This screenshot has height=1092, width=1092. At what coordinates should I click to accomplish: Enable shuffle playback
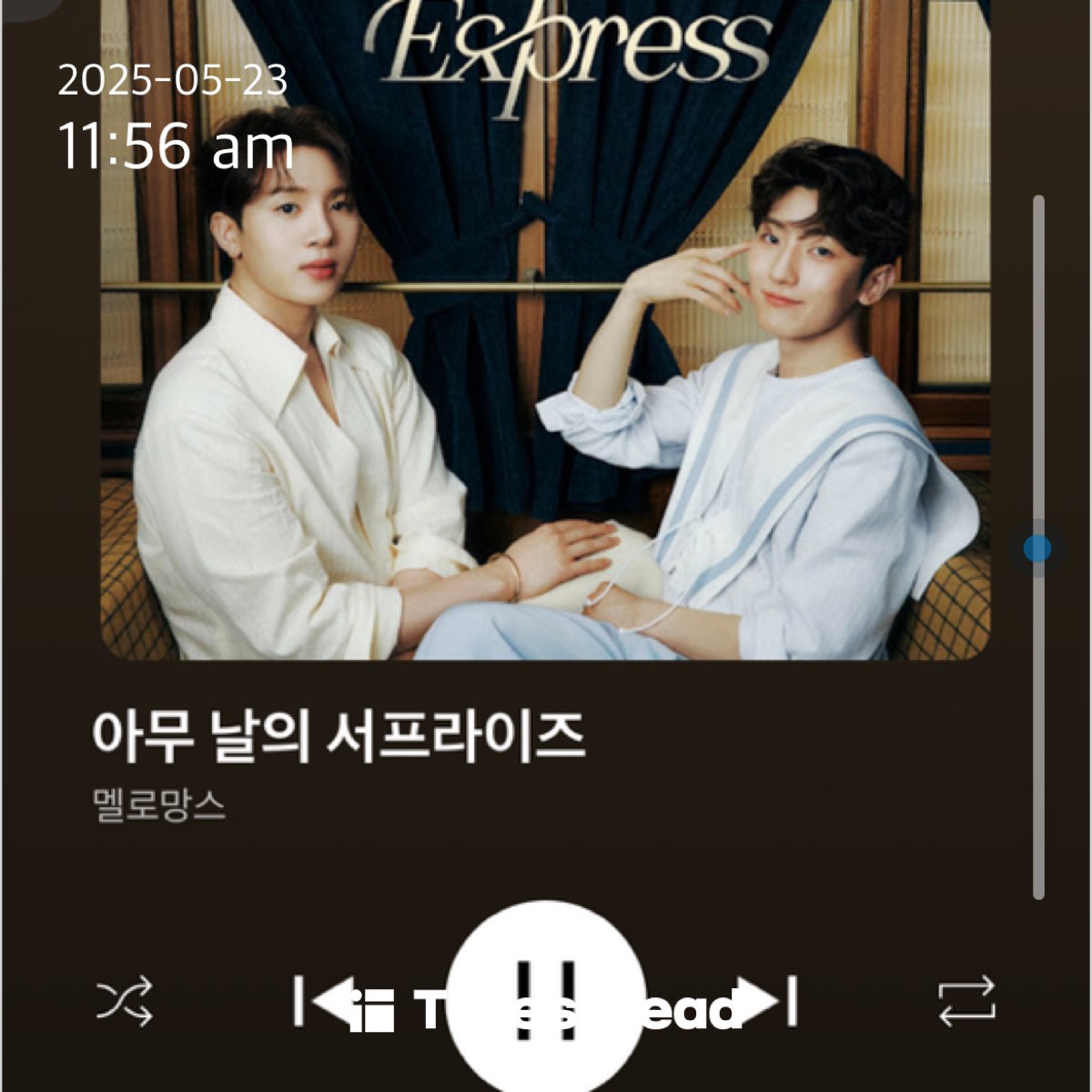[x=125, y=1002]
